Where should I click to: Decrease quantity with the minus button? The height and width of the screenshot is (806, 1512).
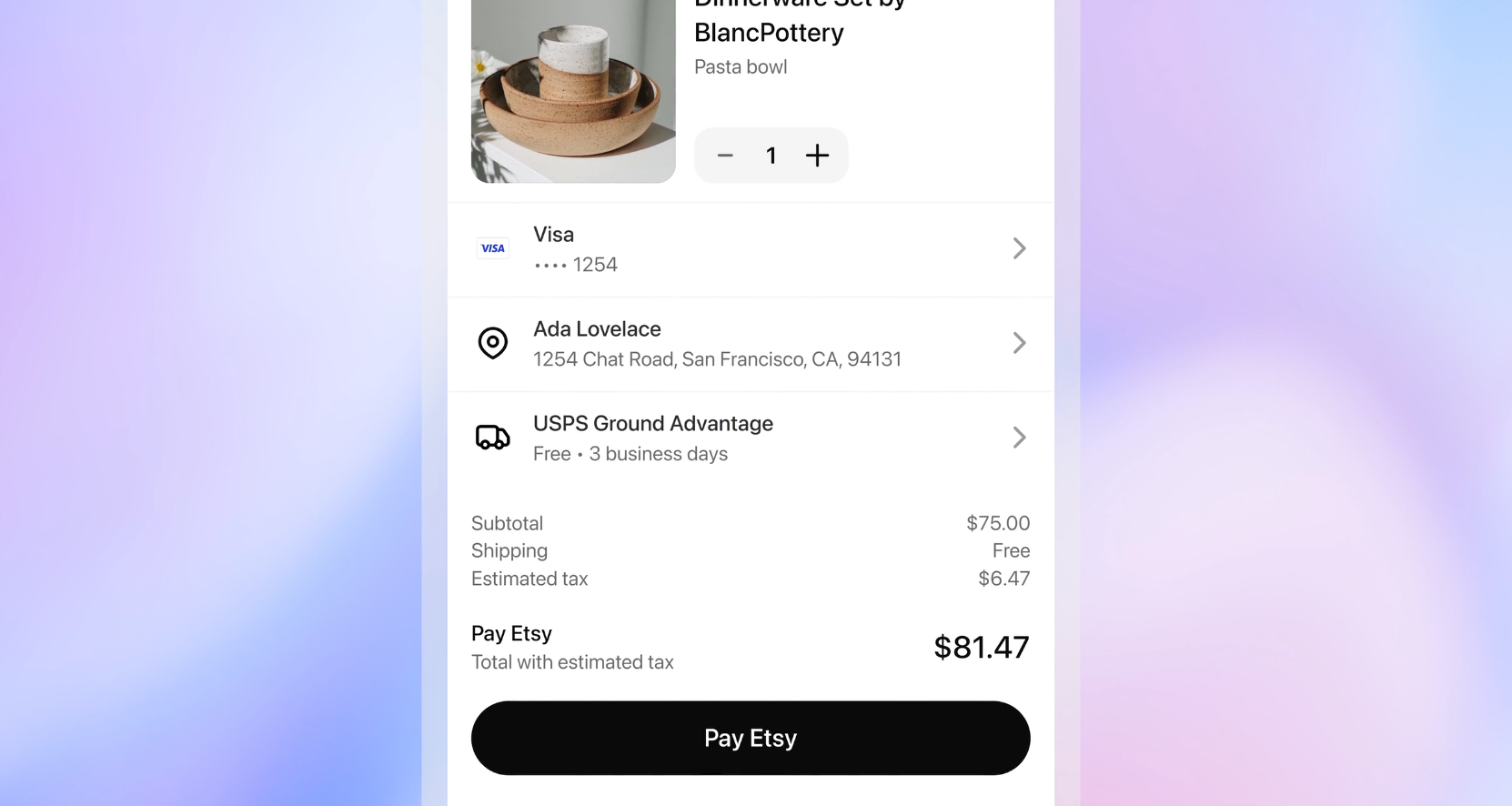pyautogui.click(x=725, y=156)
